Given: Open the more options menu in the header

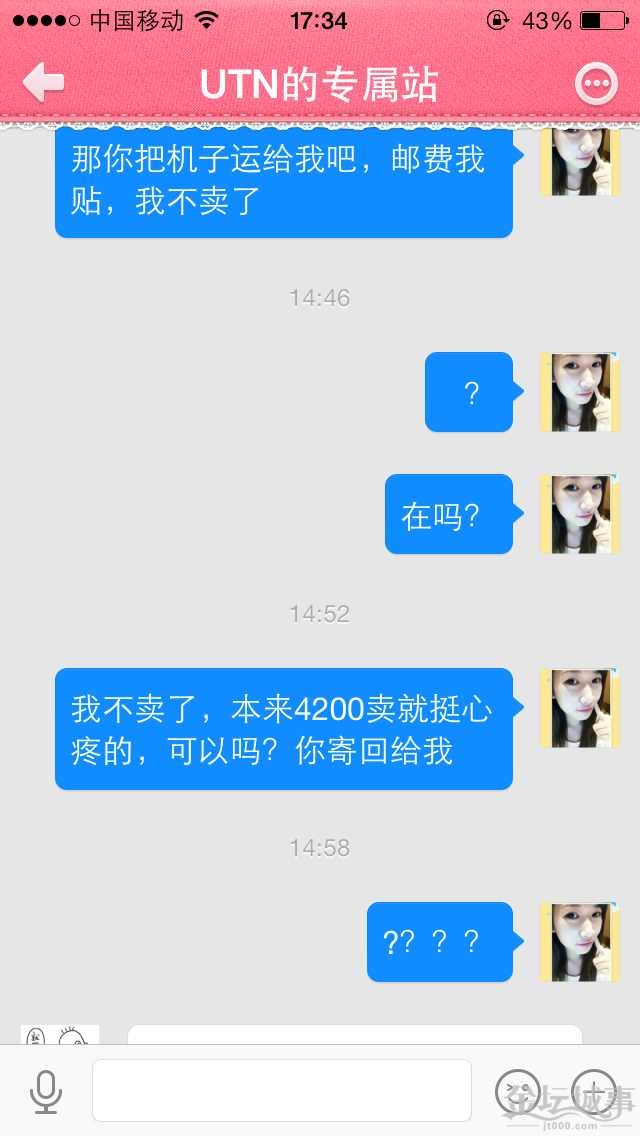Looking at the screenshot, I should pyautogui.click(x=596, y=84).
